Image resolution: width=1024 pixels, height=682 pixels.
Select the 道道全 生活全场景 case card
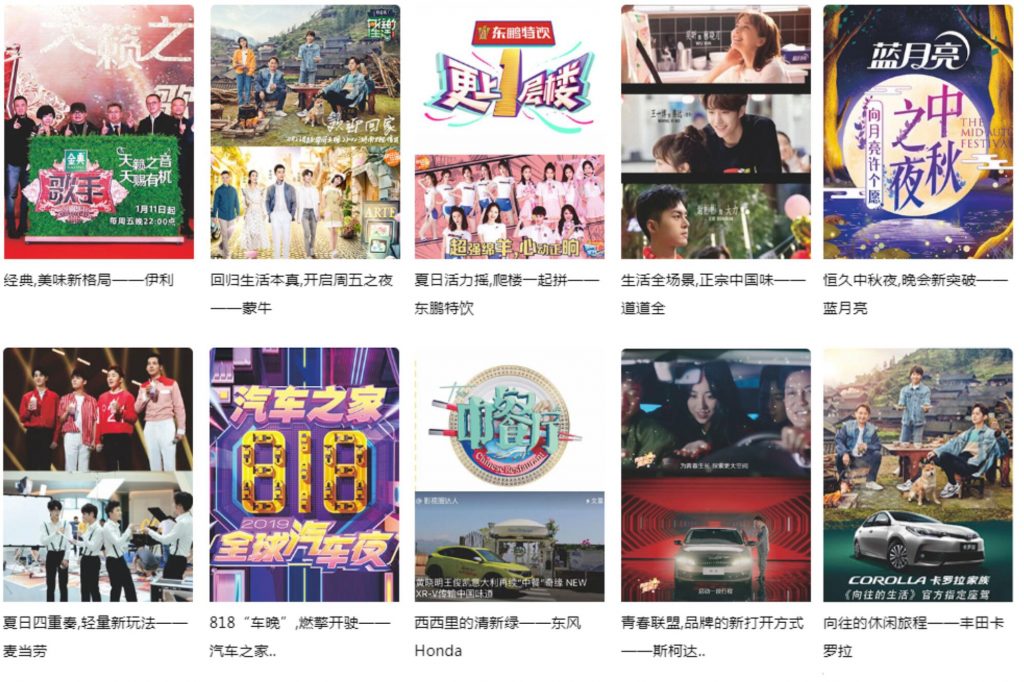point(715,133)
